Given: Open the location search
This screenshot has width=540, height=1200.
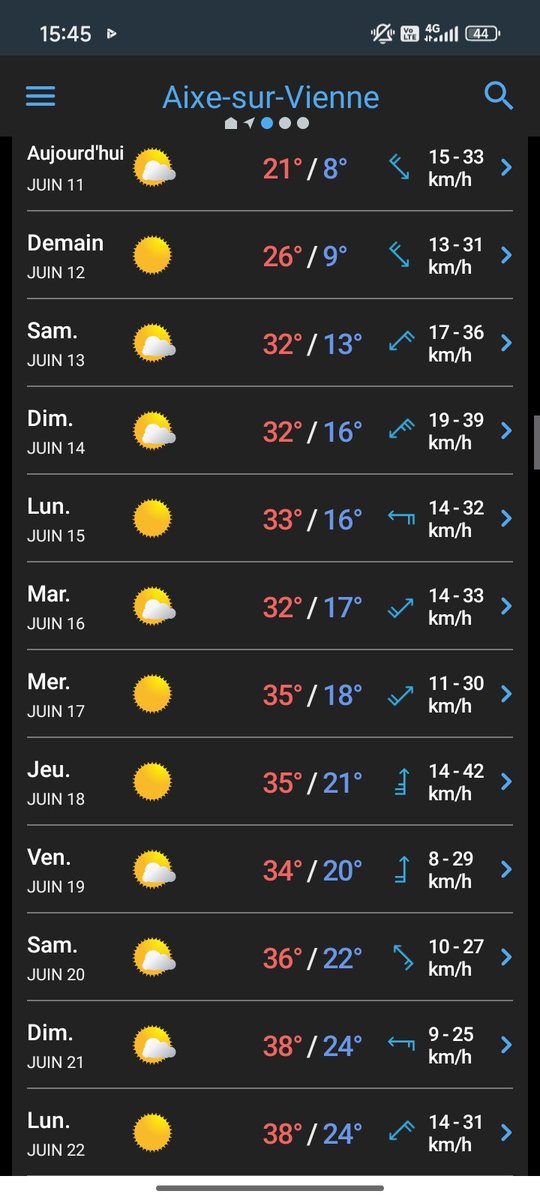Looking at the screenshot, I should point(498,96).
